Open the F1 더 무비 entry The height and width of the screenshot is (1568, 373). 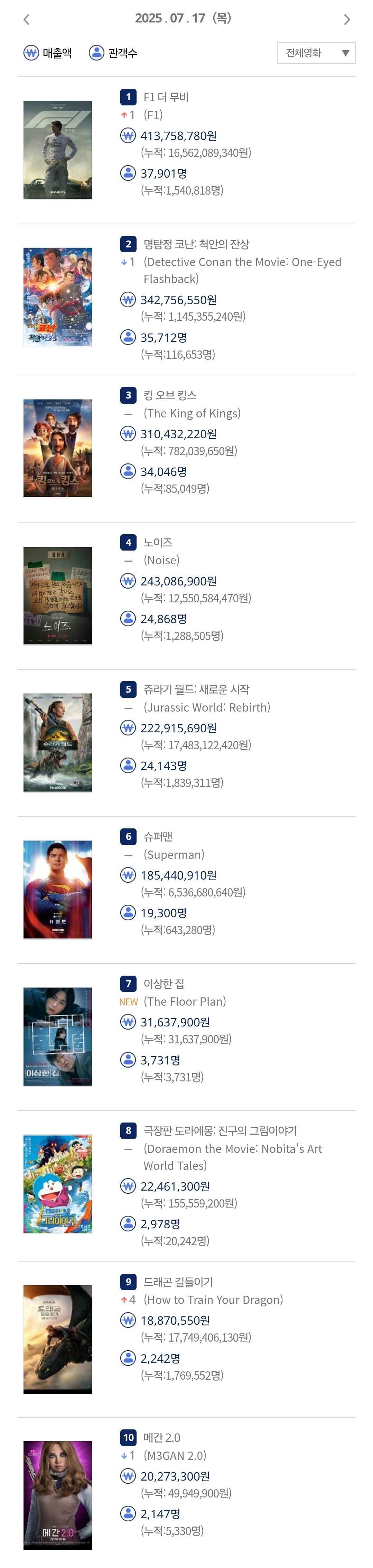(166, 97)
